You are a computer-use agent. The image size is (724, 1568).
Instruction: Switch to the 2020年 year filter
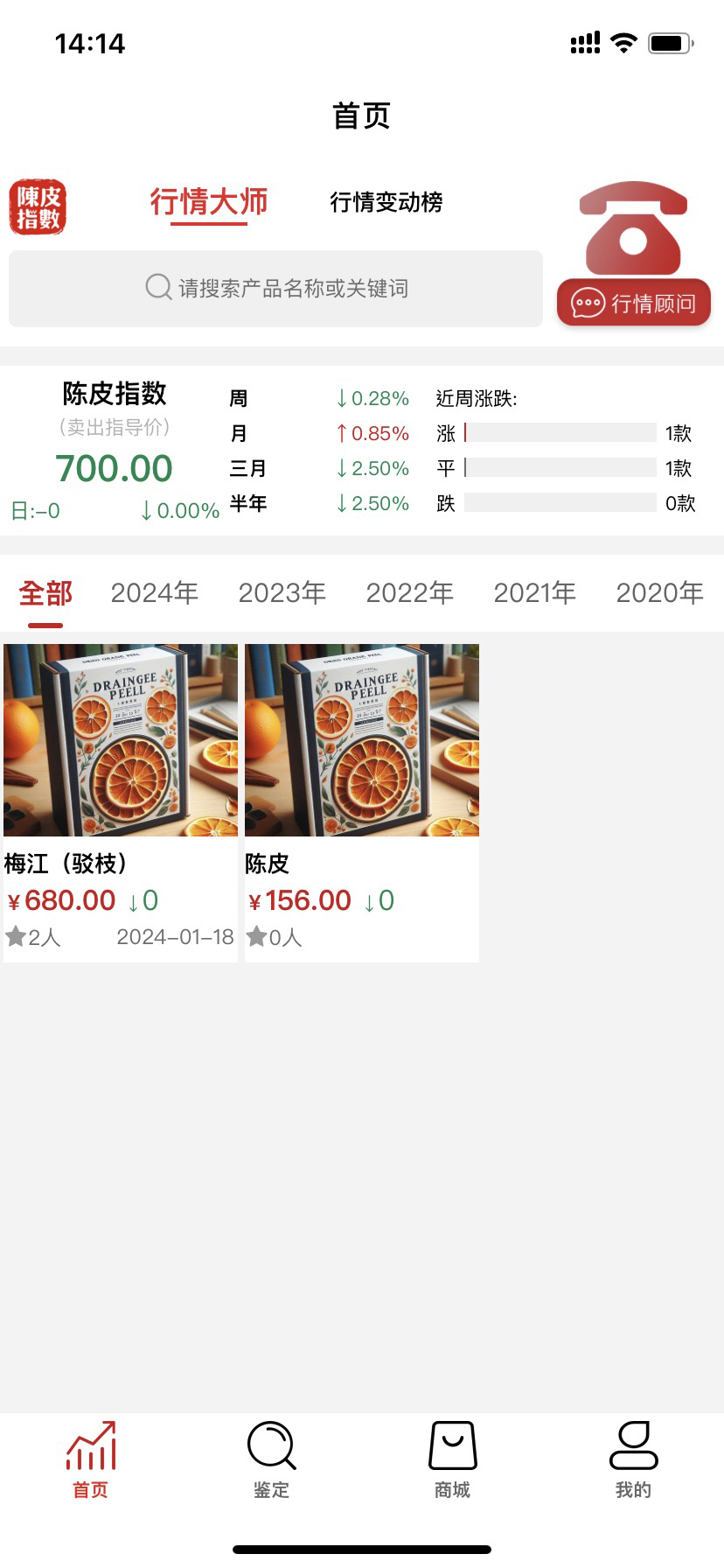[660, 593]
